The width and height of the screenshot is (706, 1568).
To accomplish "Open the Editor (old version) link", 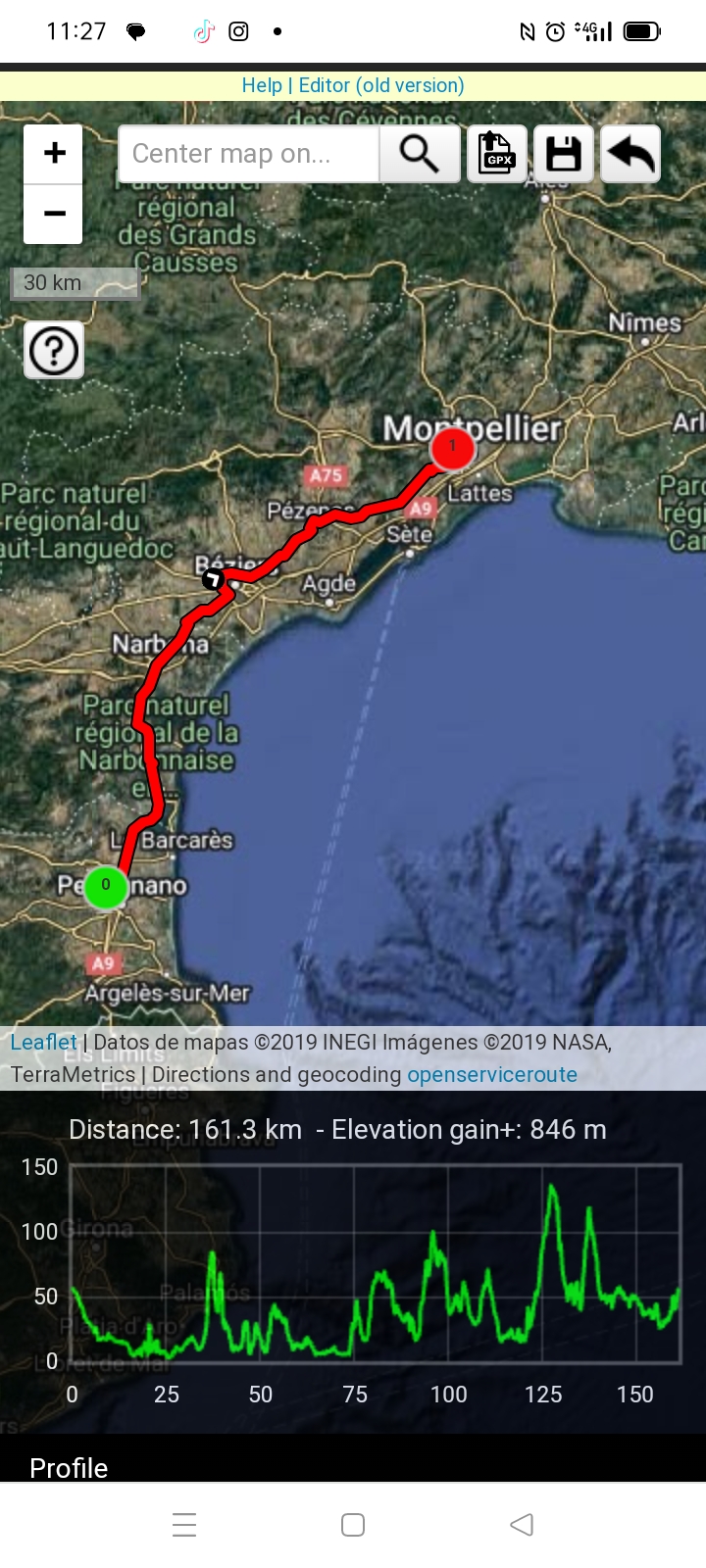I will [x=381, y=85].
